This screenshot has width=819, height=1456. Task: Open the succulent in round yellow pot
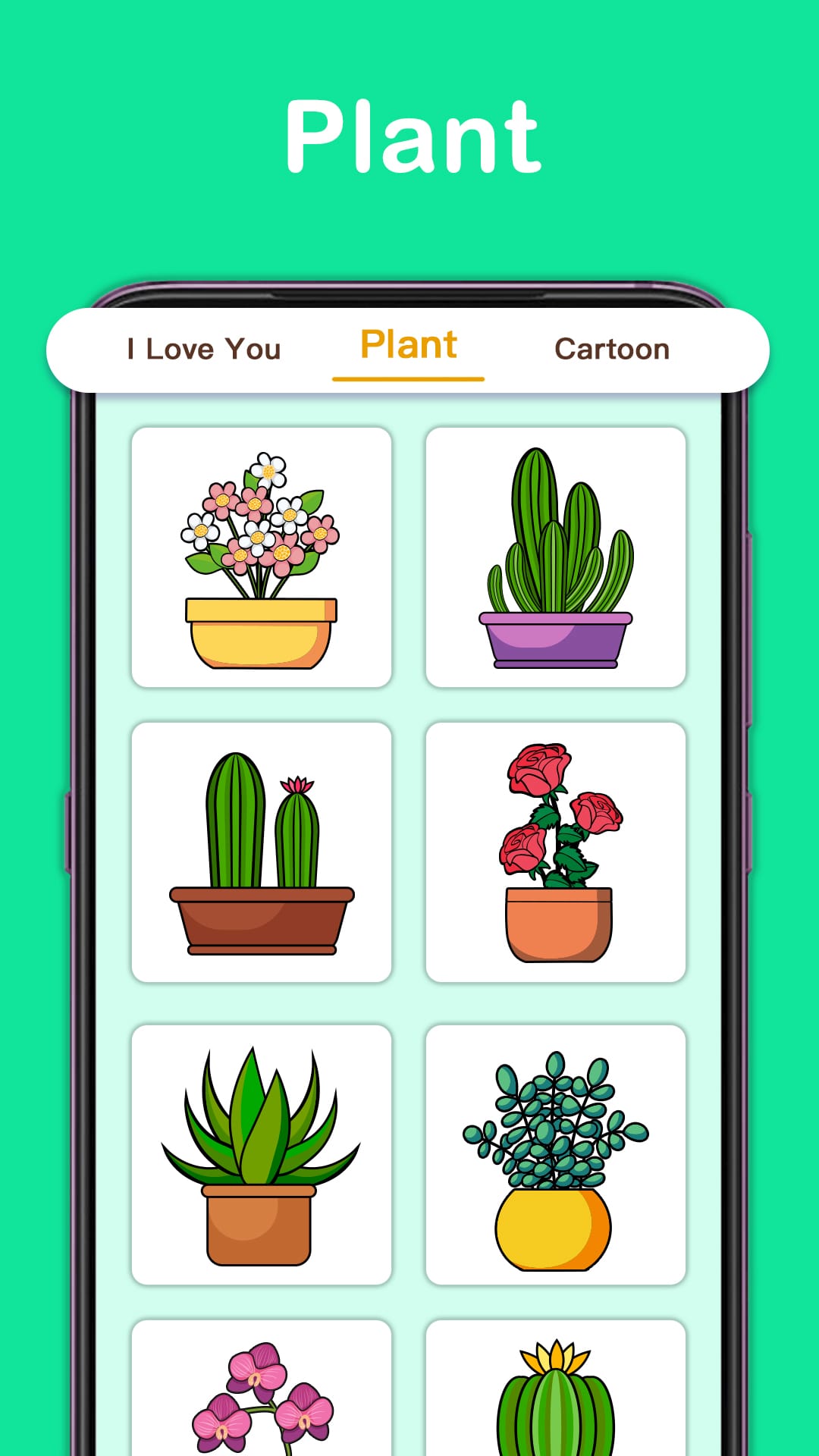(x=555, y=1153)
